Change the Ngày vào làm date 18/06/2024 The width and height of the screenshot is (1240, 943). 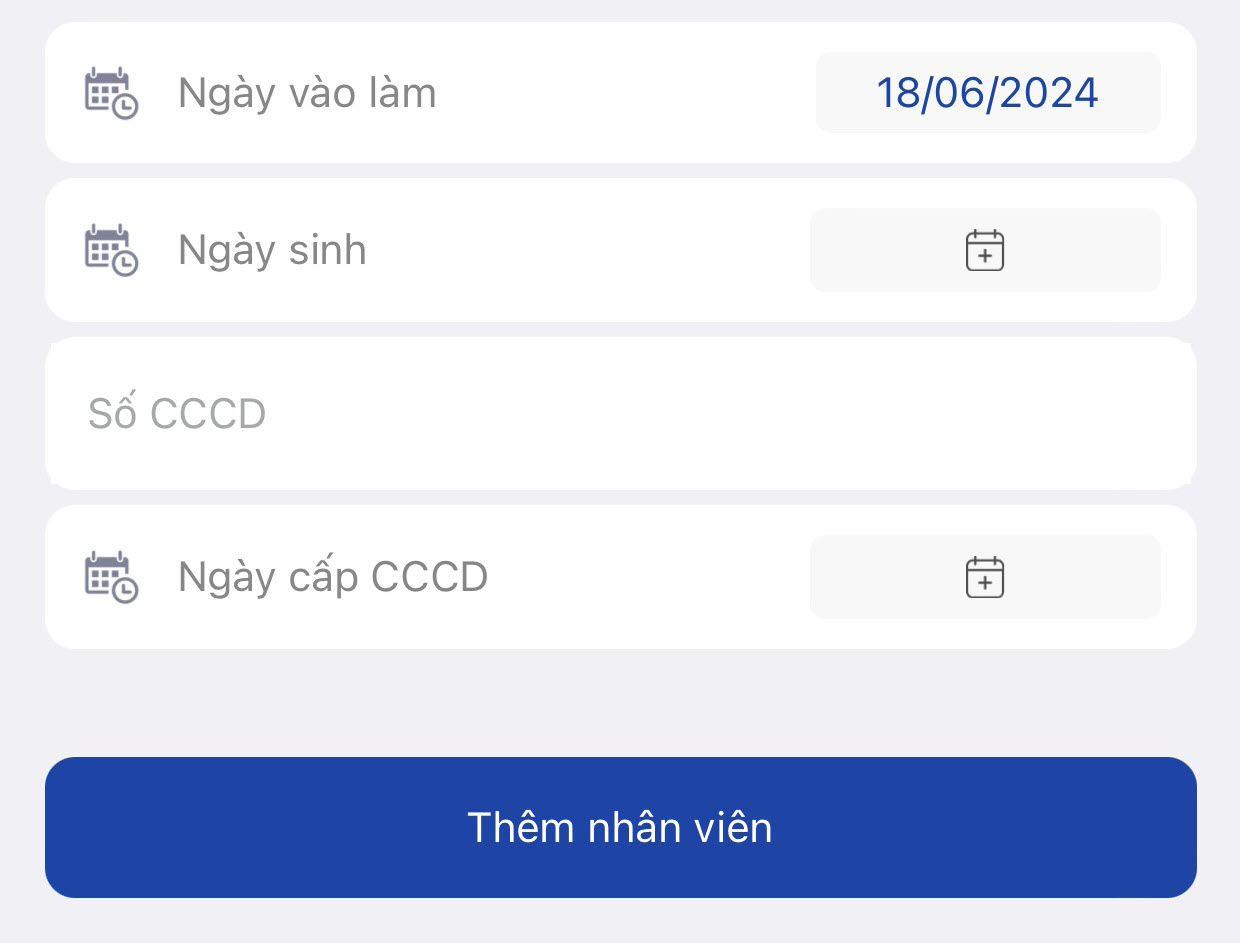tap(987, 93)
